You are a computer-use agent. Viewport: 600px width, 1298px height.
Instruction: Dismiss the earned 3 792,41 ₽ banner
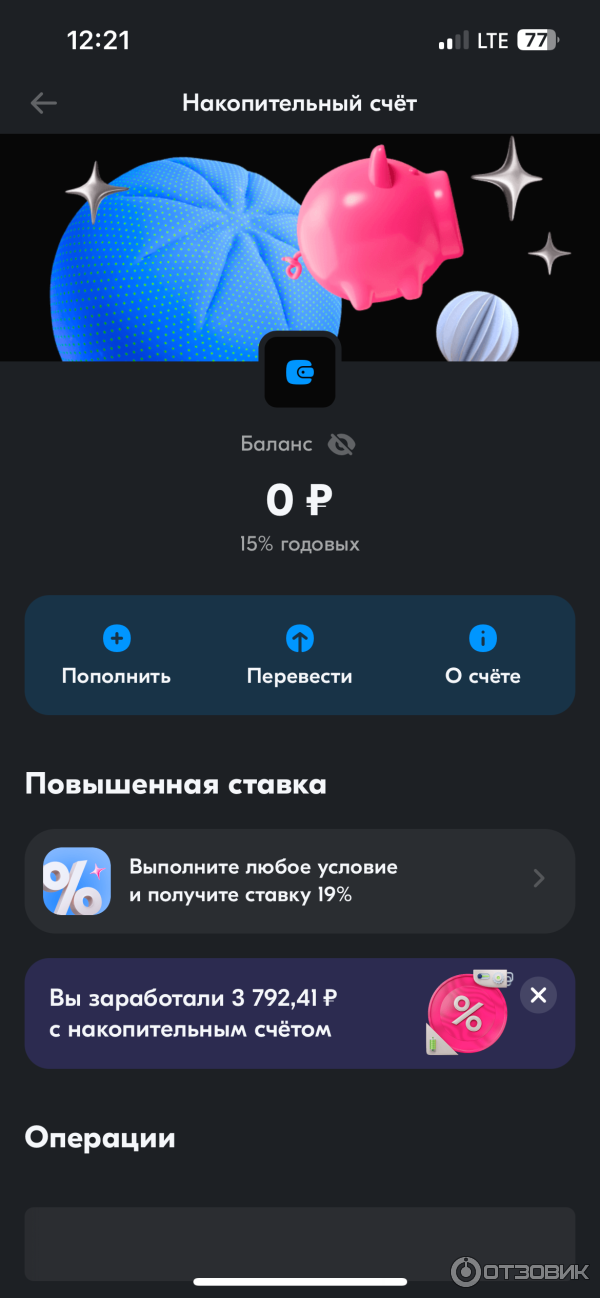point(538,995)
